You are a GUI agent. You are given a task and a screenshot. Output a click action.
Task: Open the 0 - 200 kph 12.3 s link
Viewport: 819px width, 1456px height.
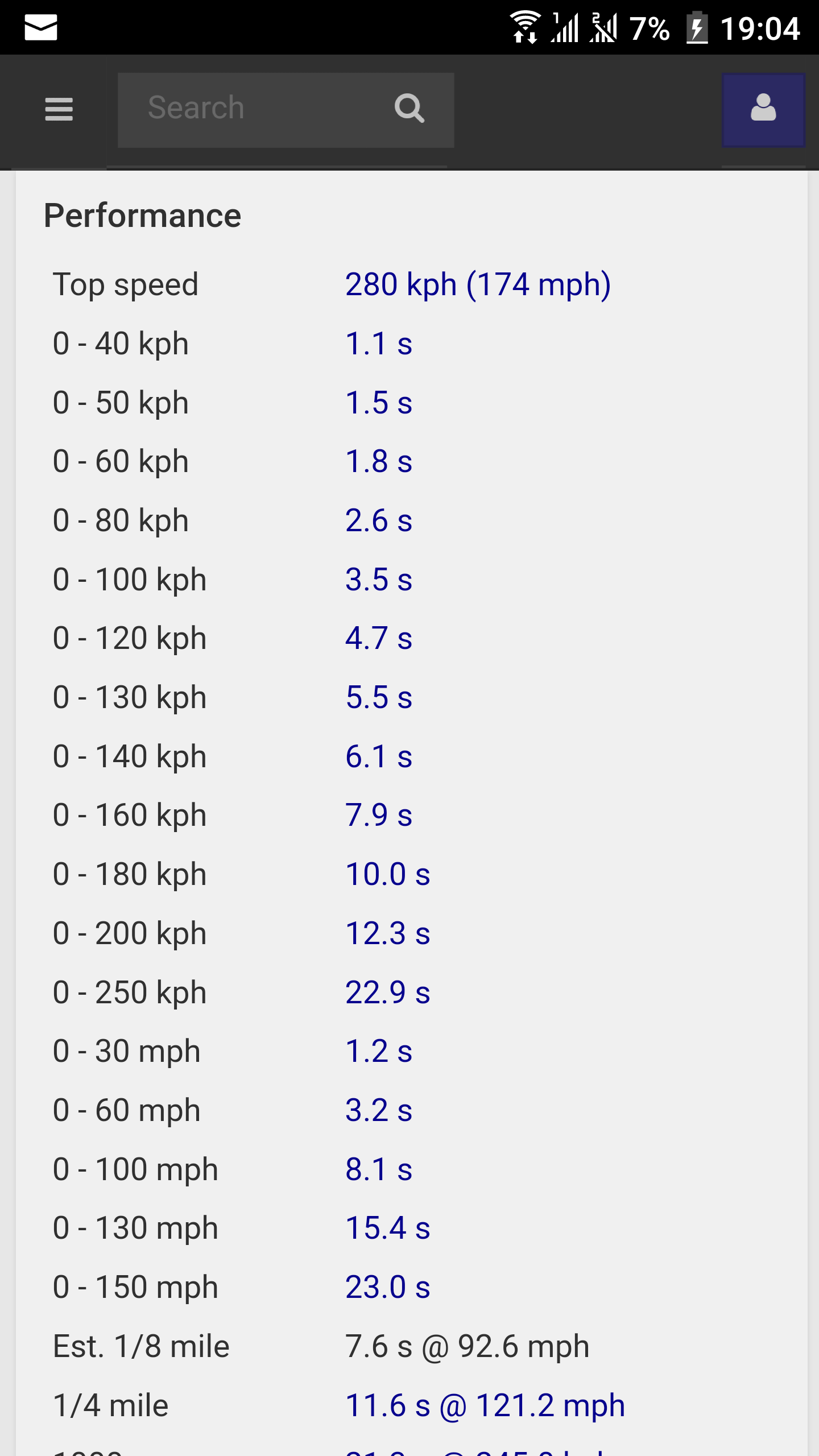click(388, 934)
